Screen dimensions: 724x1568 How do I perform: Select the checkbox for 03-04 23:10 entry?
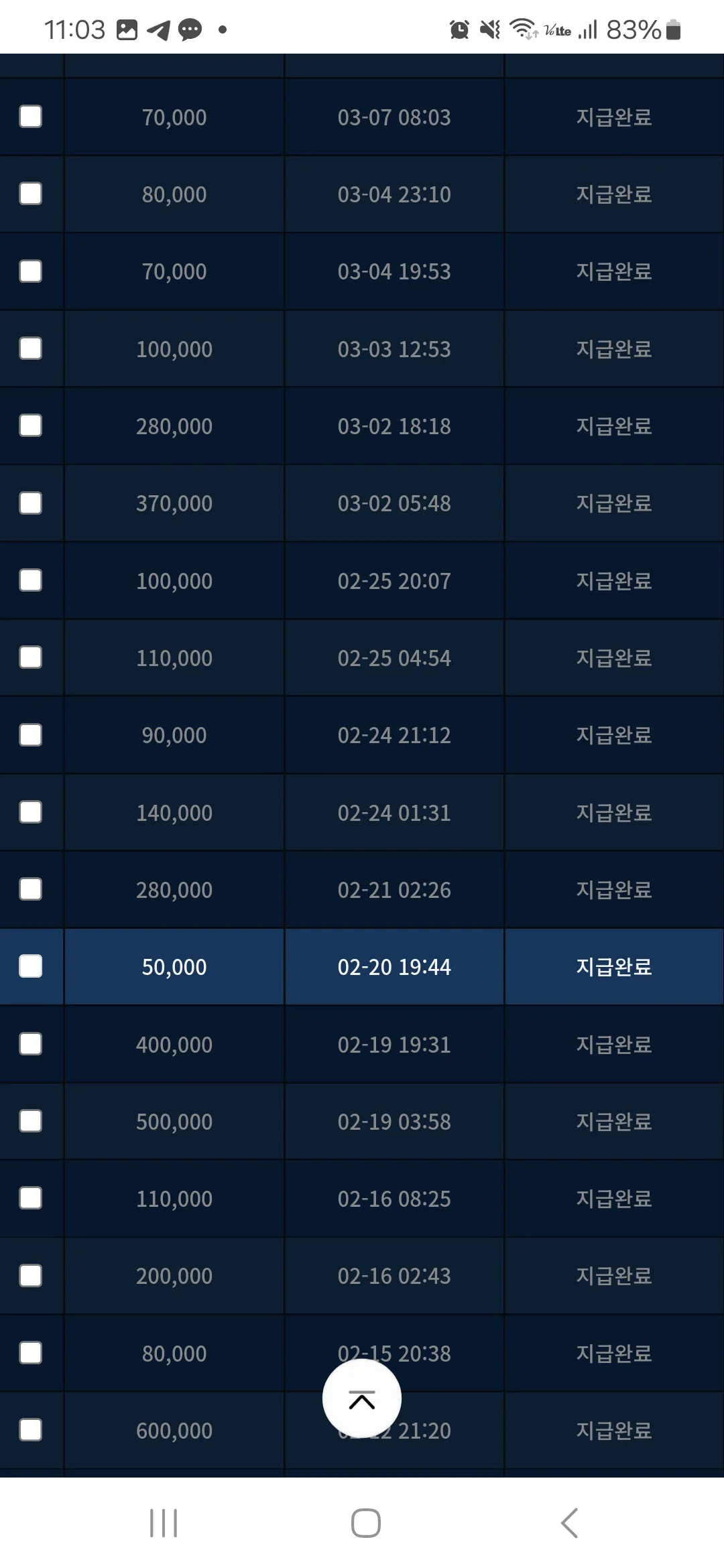point(31,194)
